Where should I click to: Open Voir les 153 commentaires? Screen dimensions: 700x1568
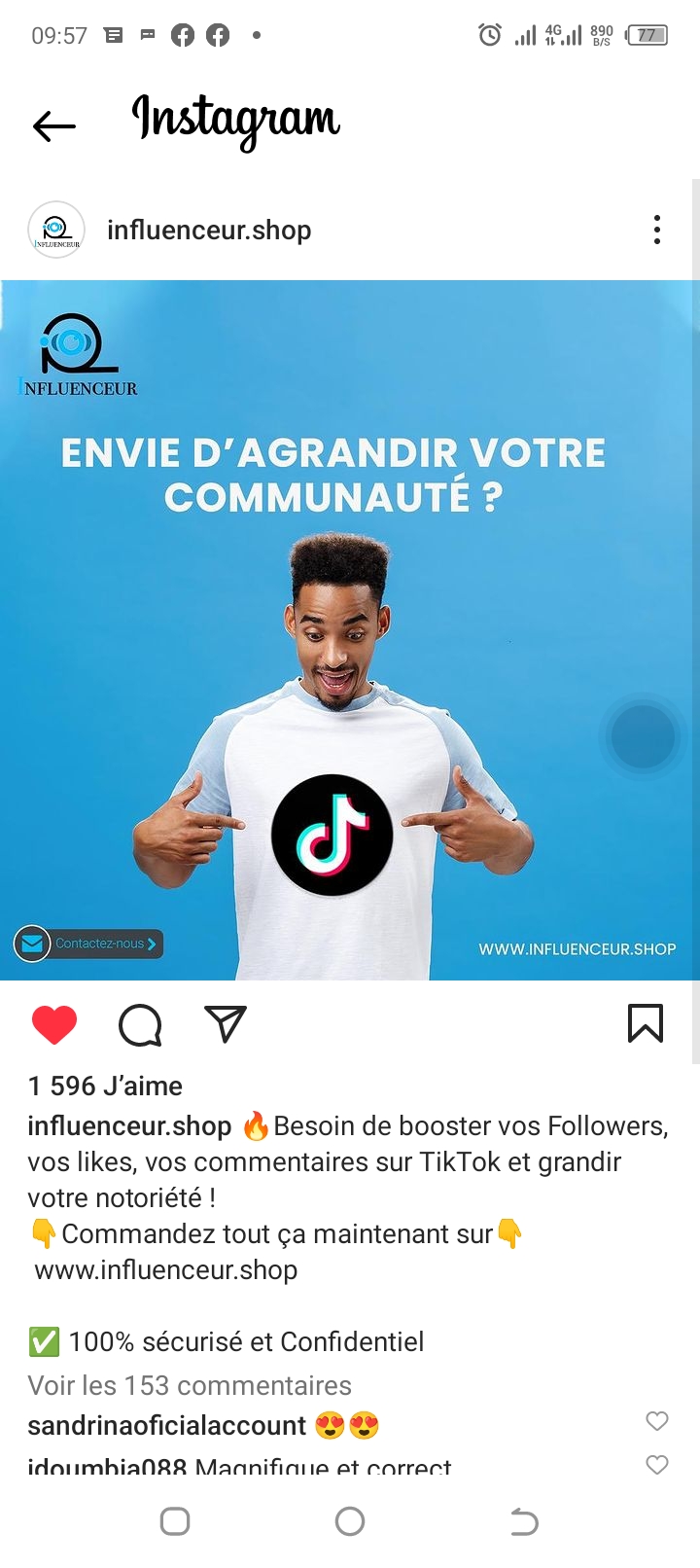point(190,1385)
